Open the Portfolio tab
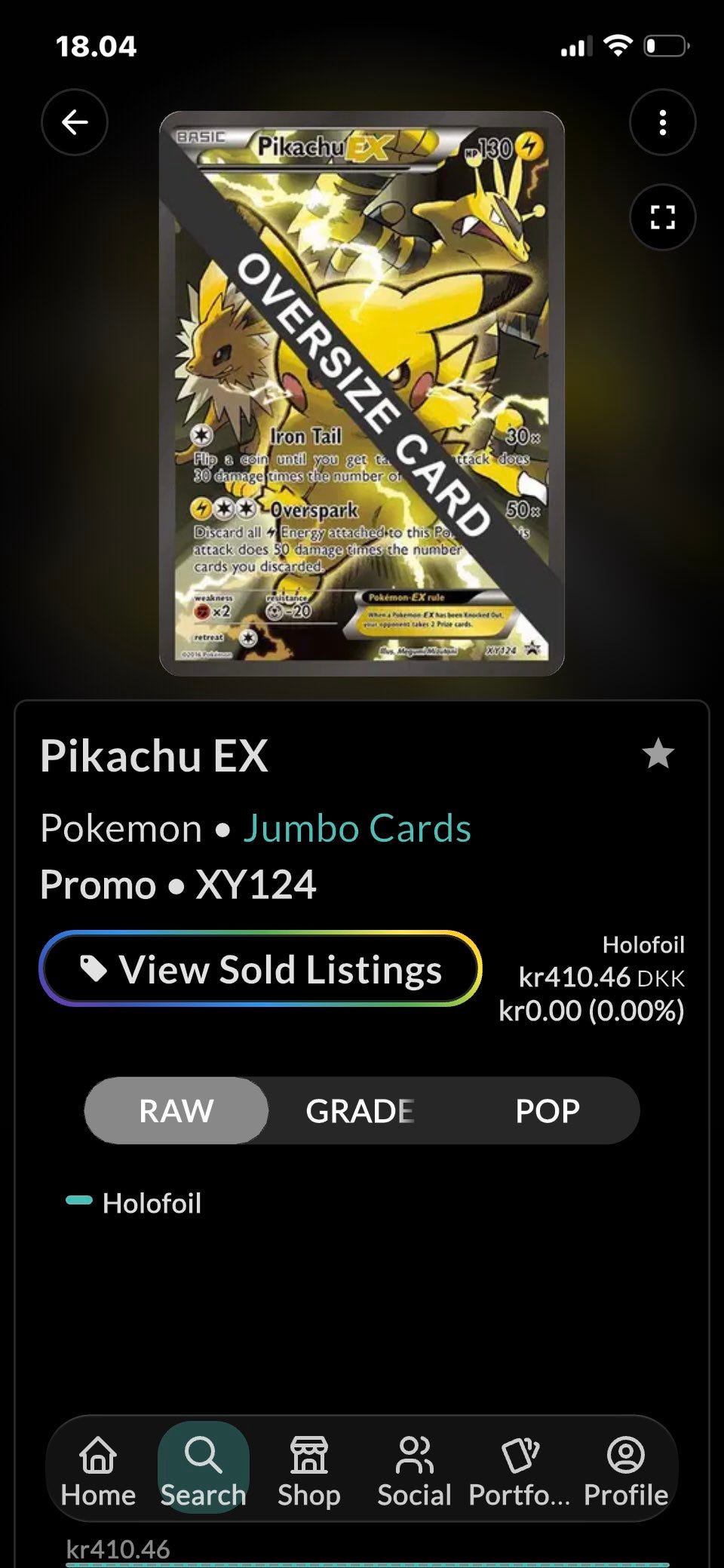 (x=520, y=1471)
